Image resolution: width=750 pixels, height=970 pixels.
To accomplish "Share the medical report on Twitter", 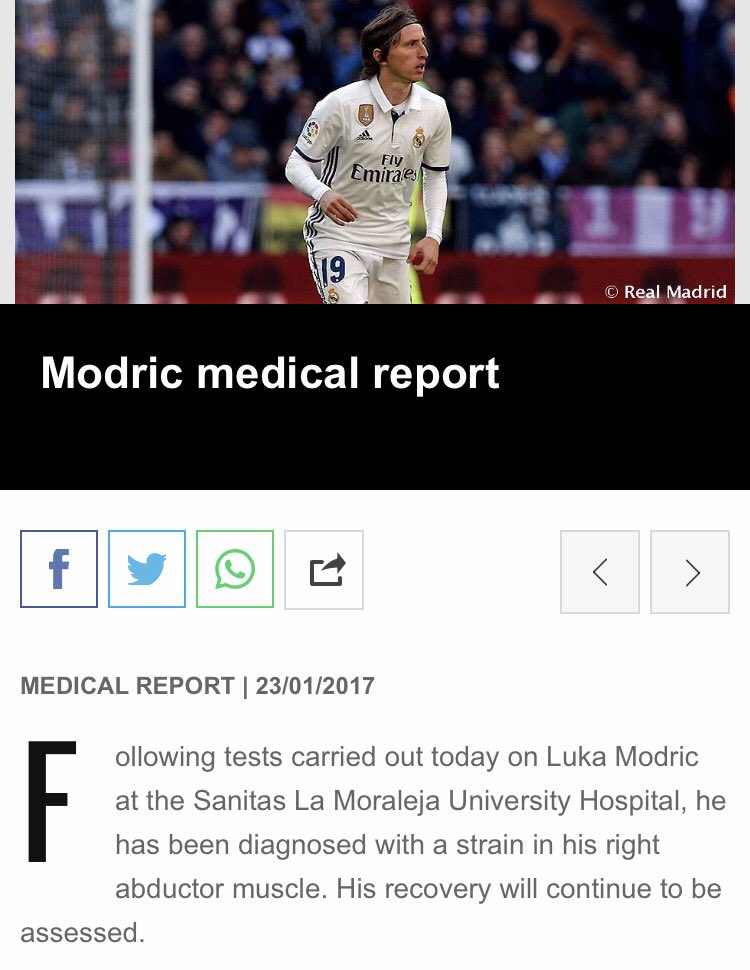I will tap(147, 569).
